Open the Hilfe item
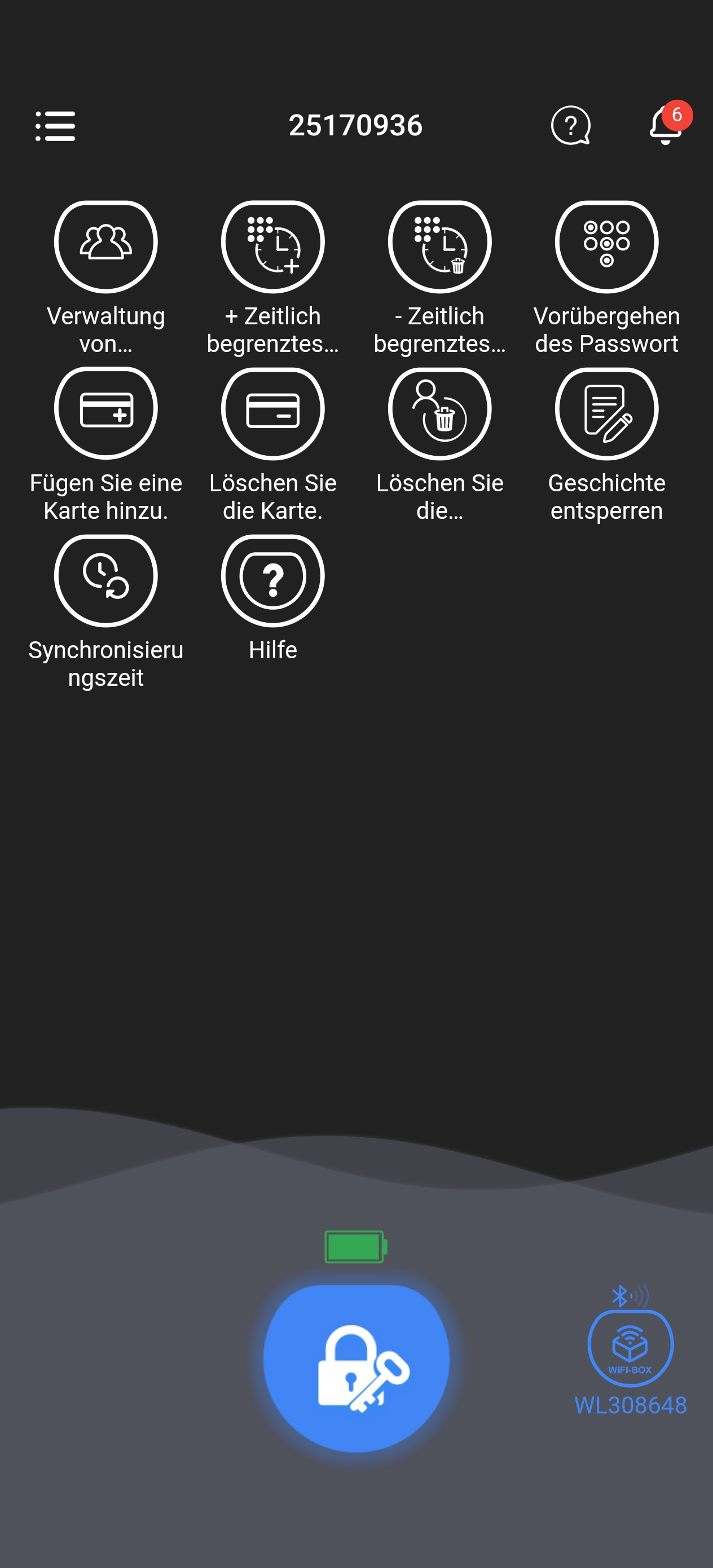713x1568 pixels. tap(273, 598)
